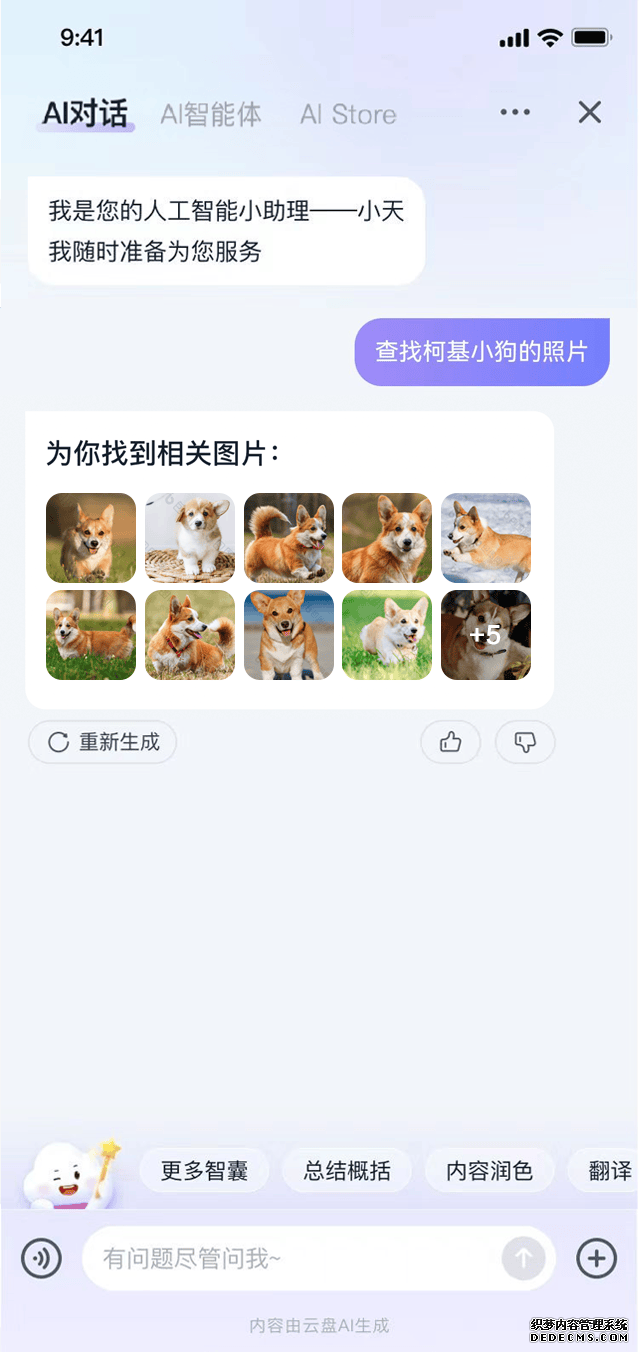Close the AI assistant screen
Image resolution: width=639 pixels, height=1352 pixels.
[590, 112]
